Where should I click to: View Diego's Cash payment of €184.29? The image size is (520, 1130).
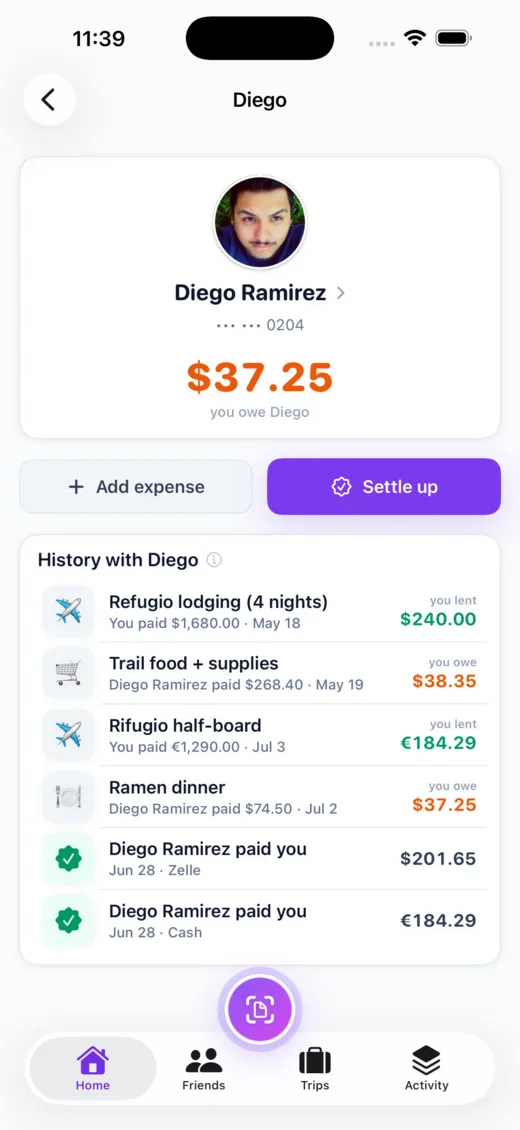(x=260, y=921)
